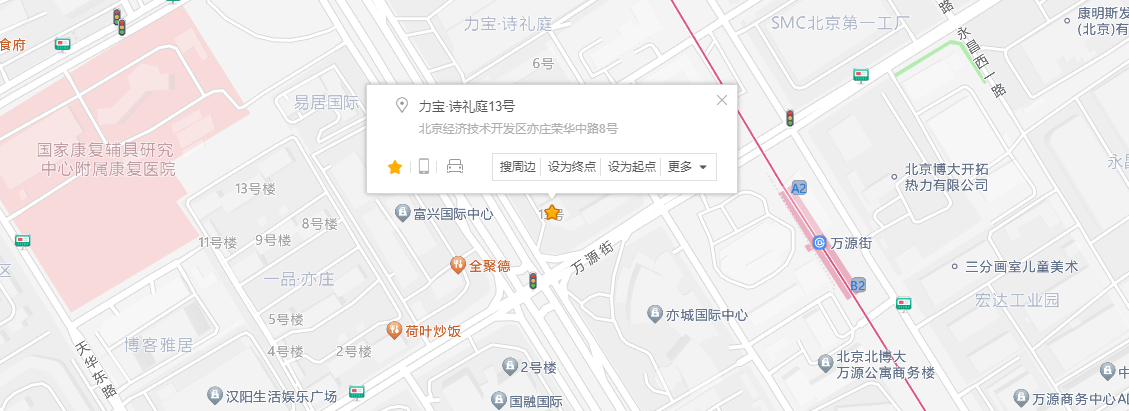
Task: Select the starred map marker
Action: (x=552, y=212)
